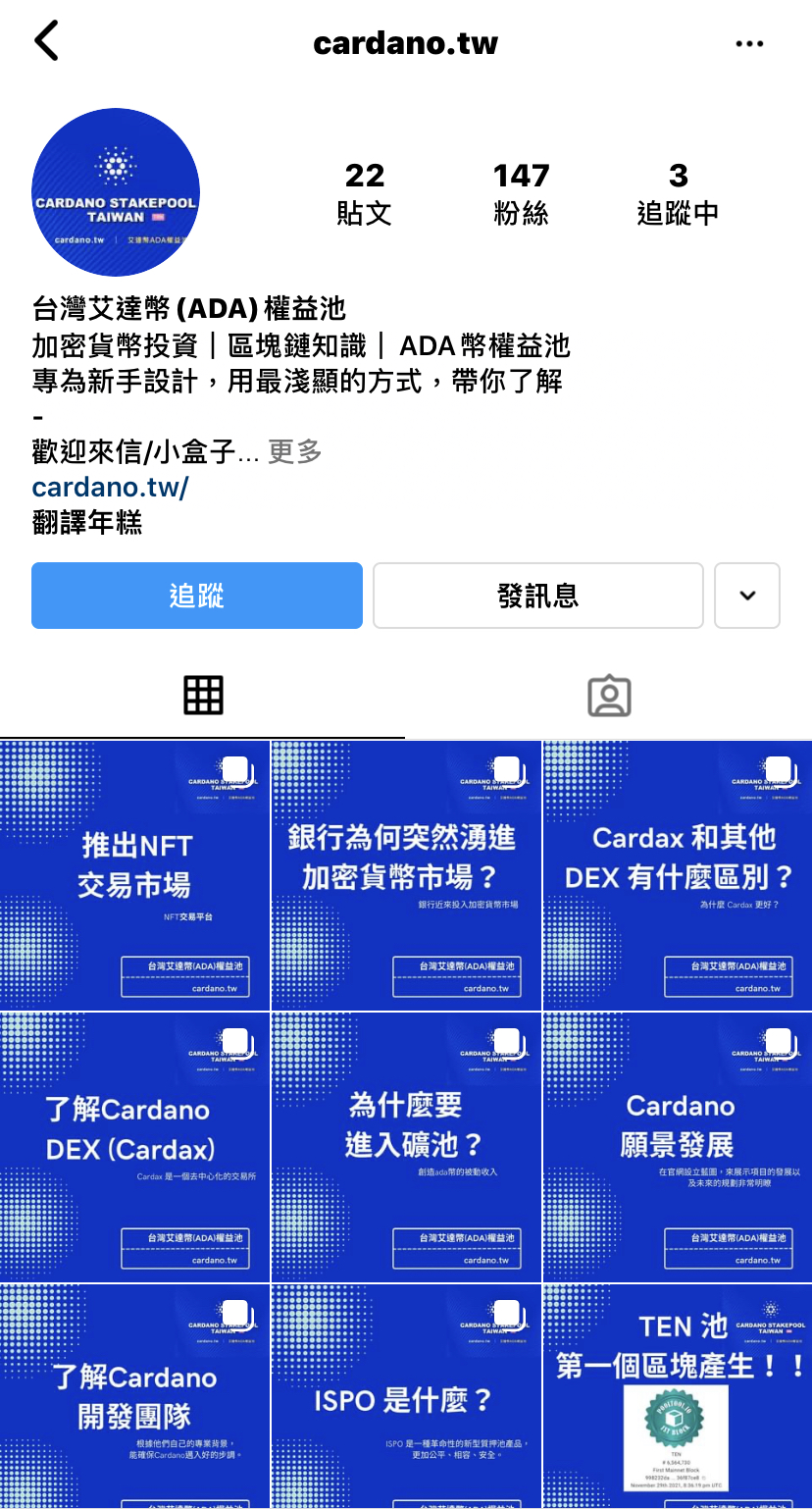Screen dimensions: 812x1509
Task: Open the ISPO 是什麼 post
Action: [x=406, y=1398]
